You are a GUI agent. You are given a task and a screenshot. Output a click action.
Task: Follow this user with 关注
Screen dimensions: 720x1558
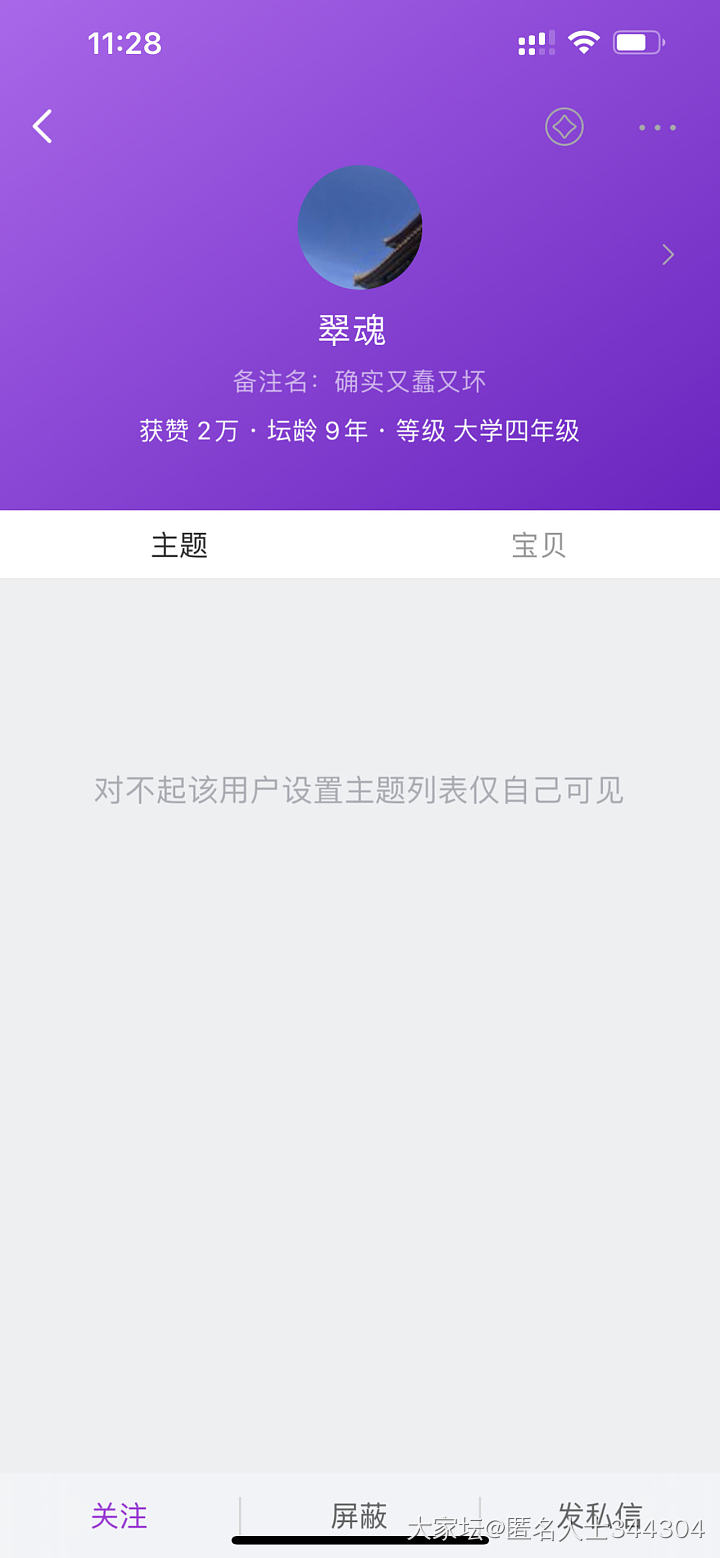coord(119,1516)
